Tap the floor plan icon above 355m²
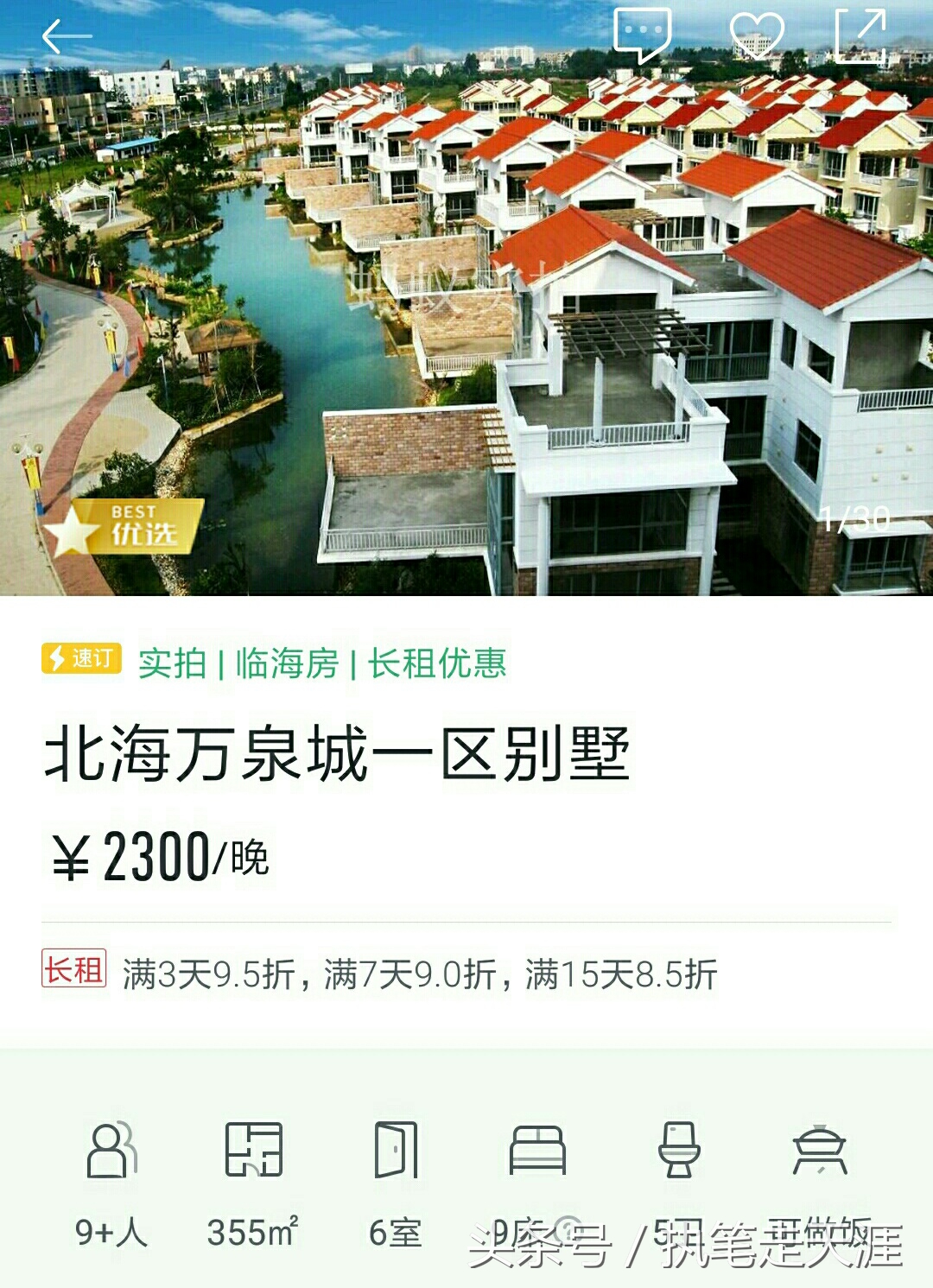This screenshot has height=1288, width=933. click(x=252, y=1152)
